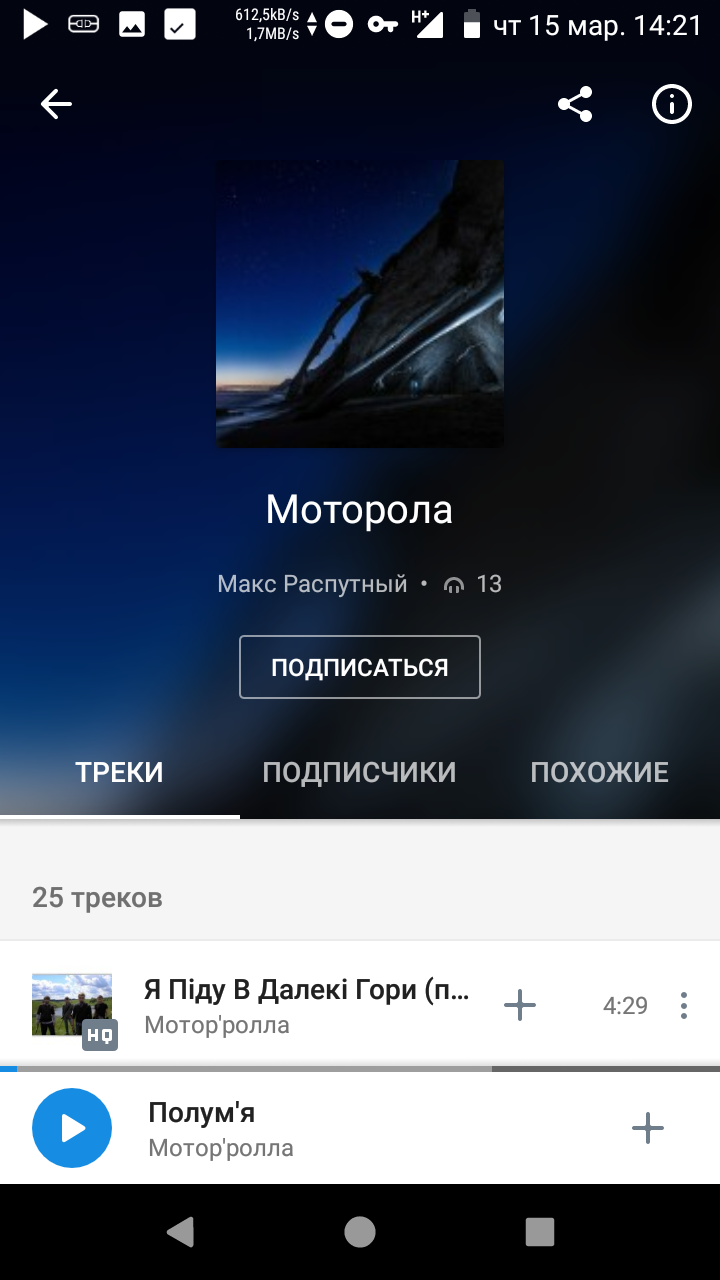Resume playback of Полум'я
Screen dimensions: 720x1280
[72, 1128]
